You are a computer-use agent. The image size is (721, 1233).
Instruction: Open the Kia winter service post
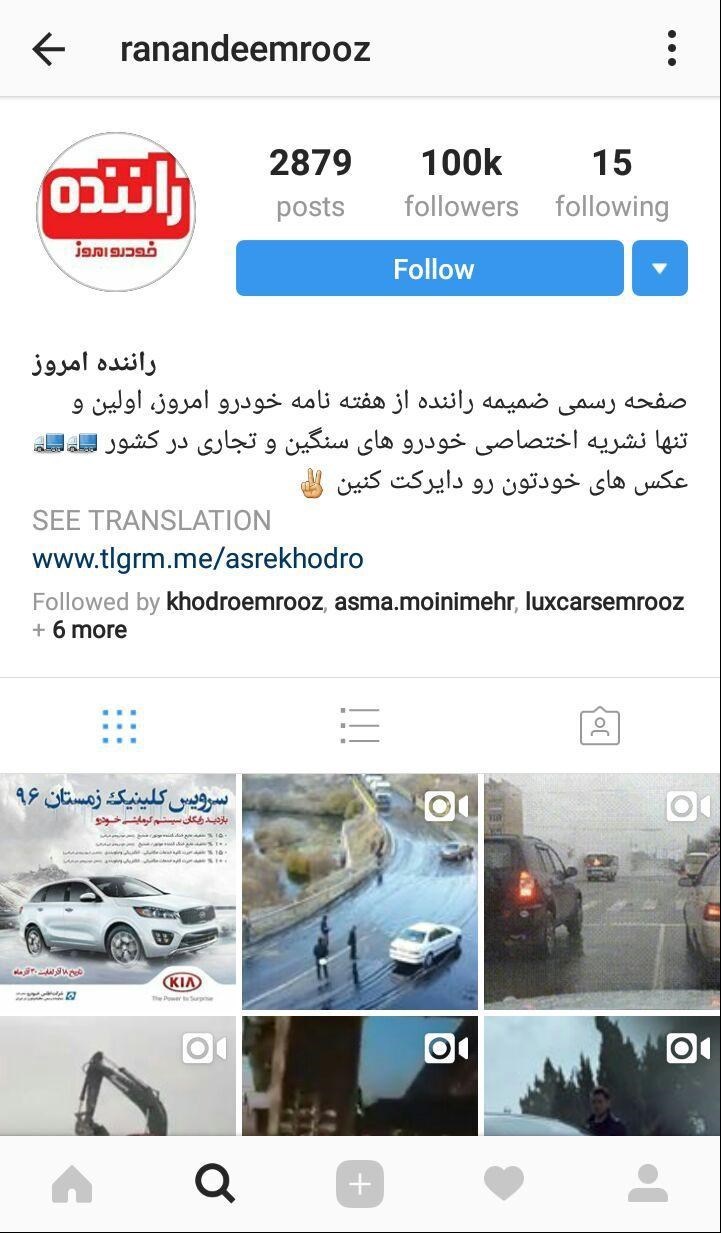(118, 891)
